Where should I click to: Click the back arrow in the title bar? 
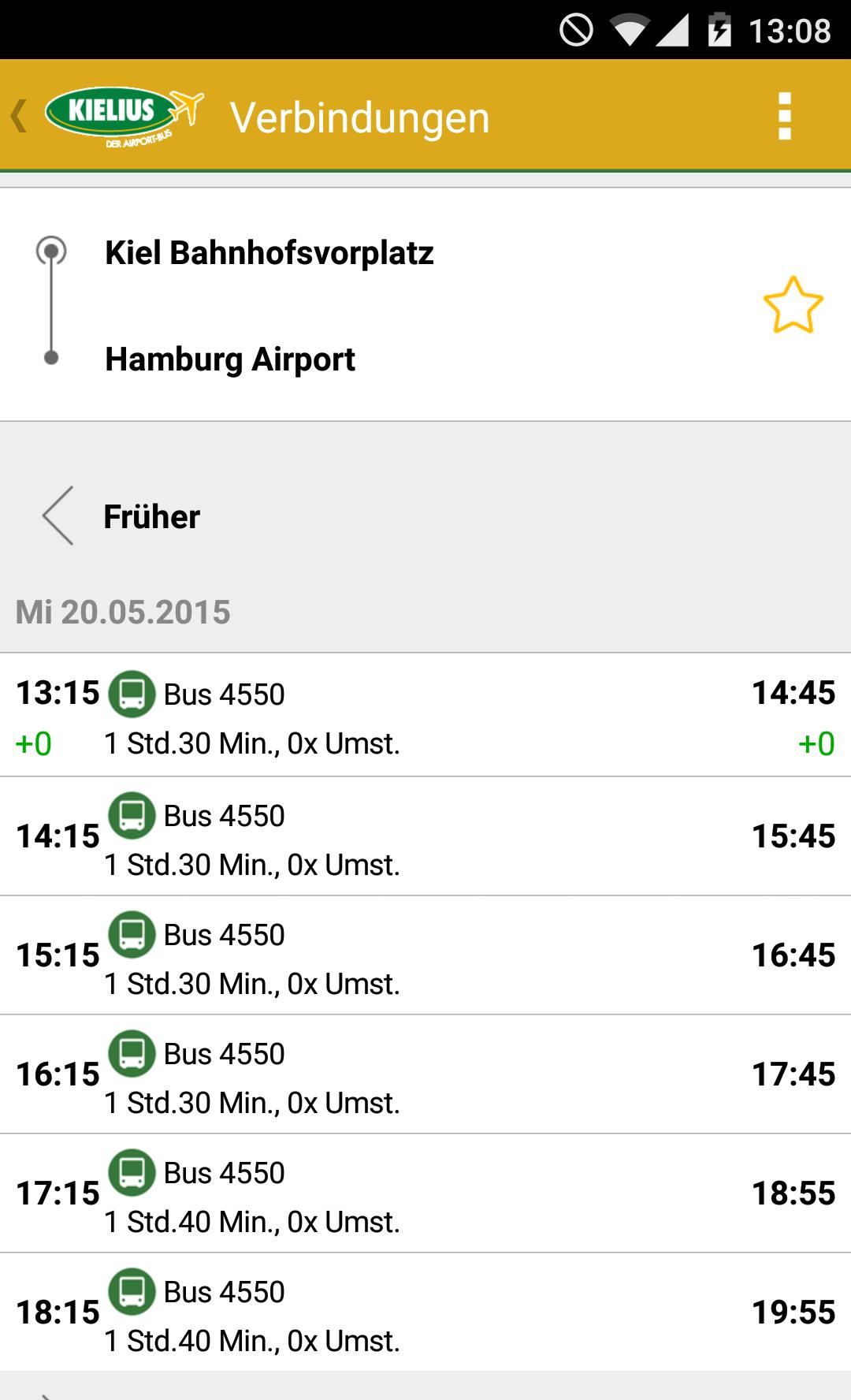(x=19, y=117)
